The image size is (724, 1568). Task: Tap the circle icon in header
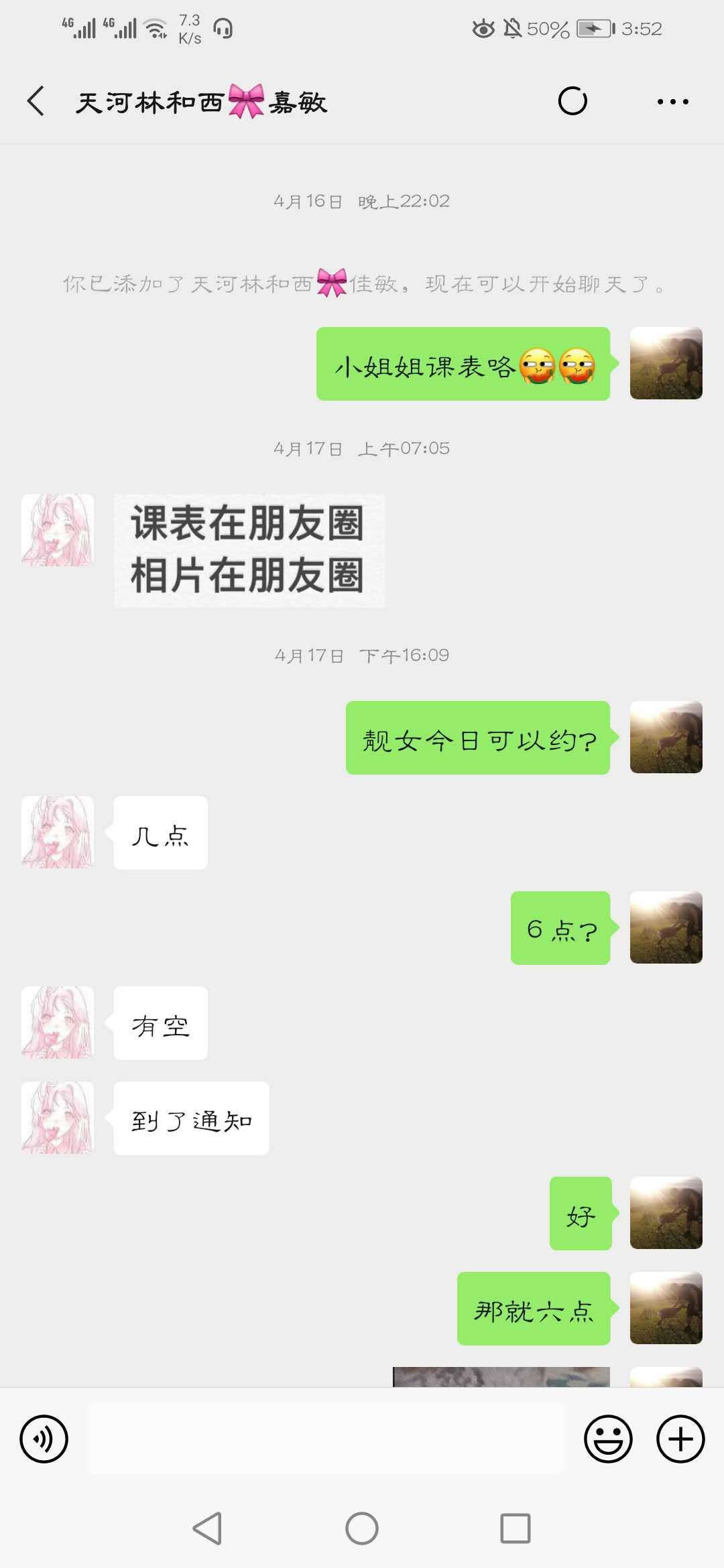(x=572, y=102)
